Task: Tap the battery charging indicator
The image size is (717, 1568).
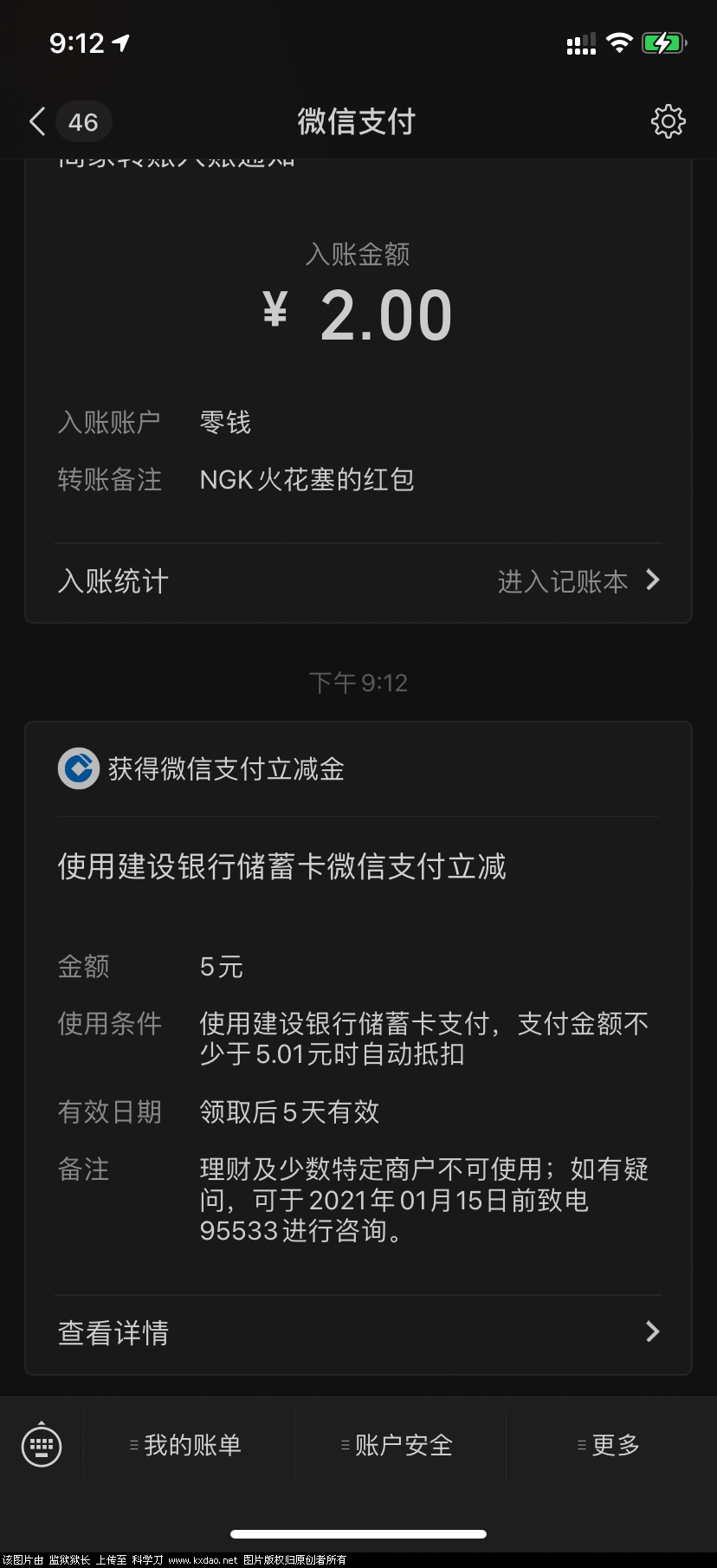Action: [x=663, y=42]
